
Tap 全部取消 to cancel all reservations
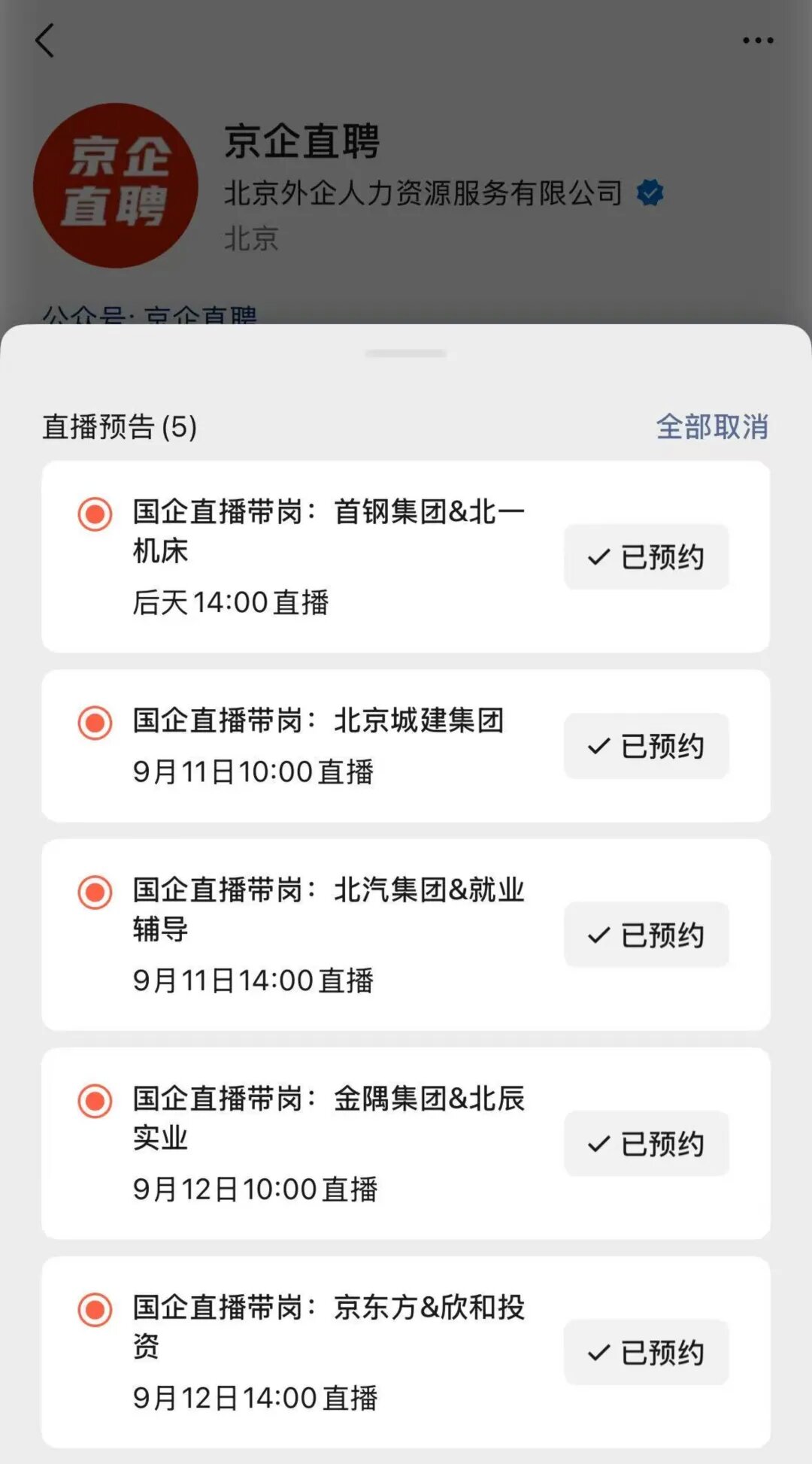tap(712, 427)
